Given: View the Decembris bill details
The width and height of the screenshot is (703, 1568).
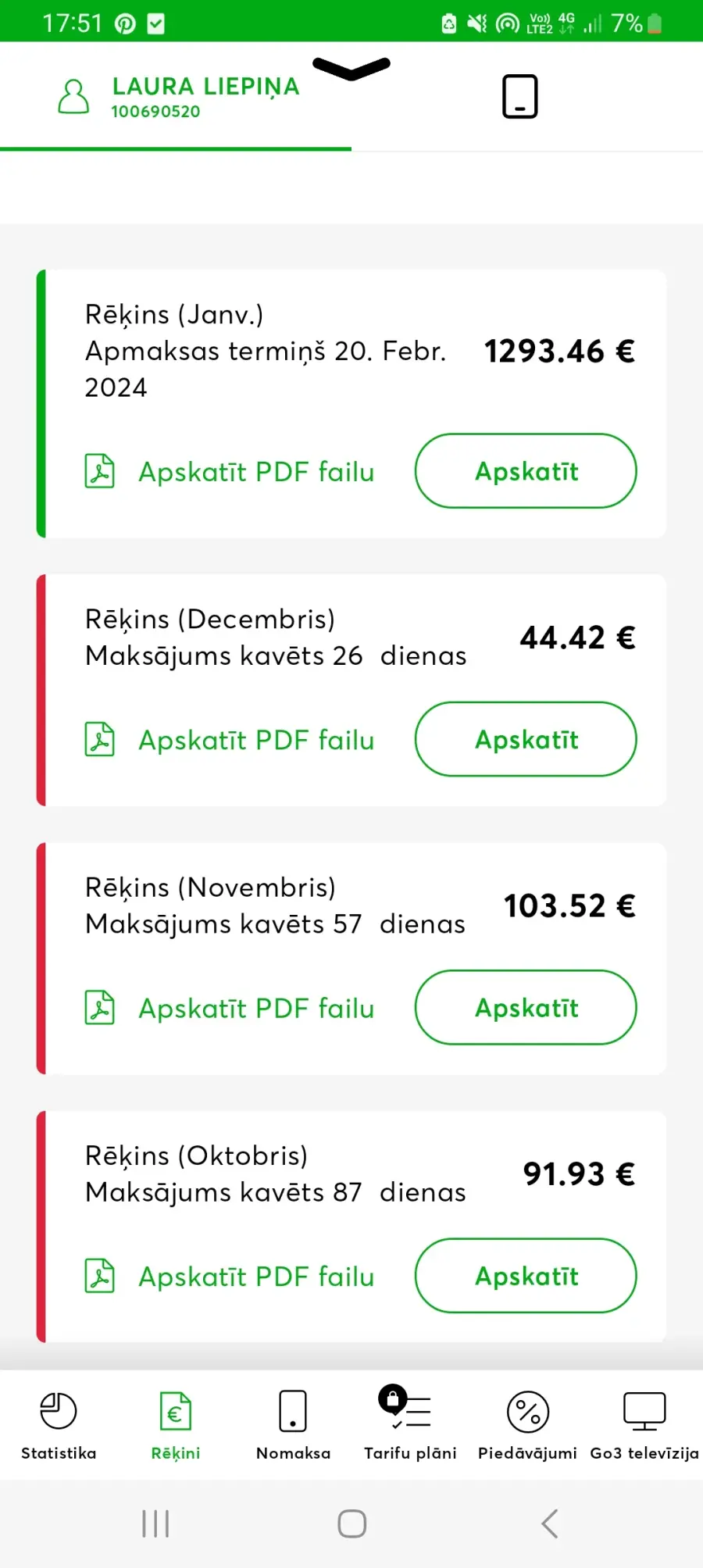Looking at the screenshot, I should pos(526,739).
